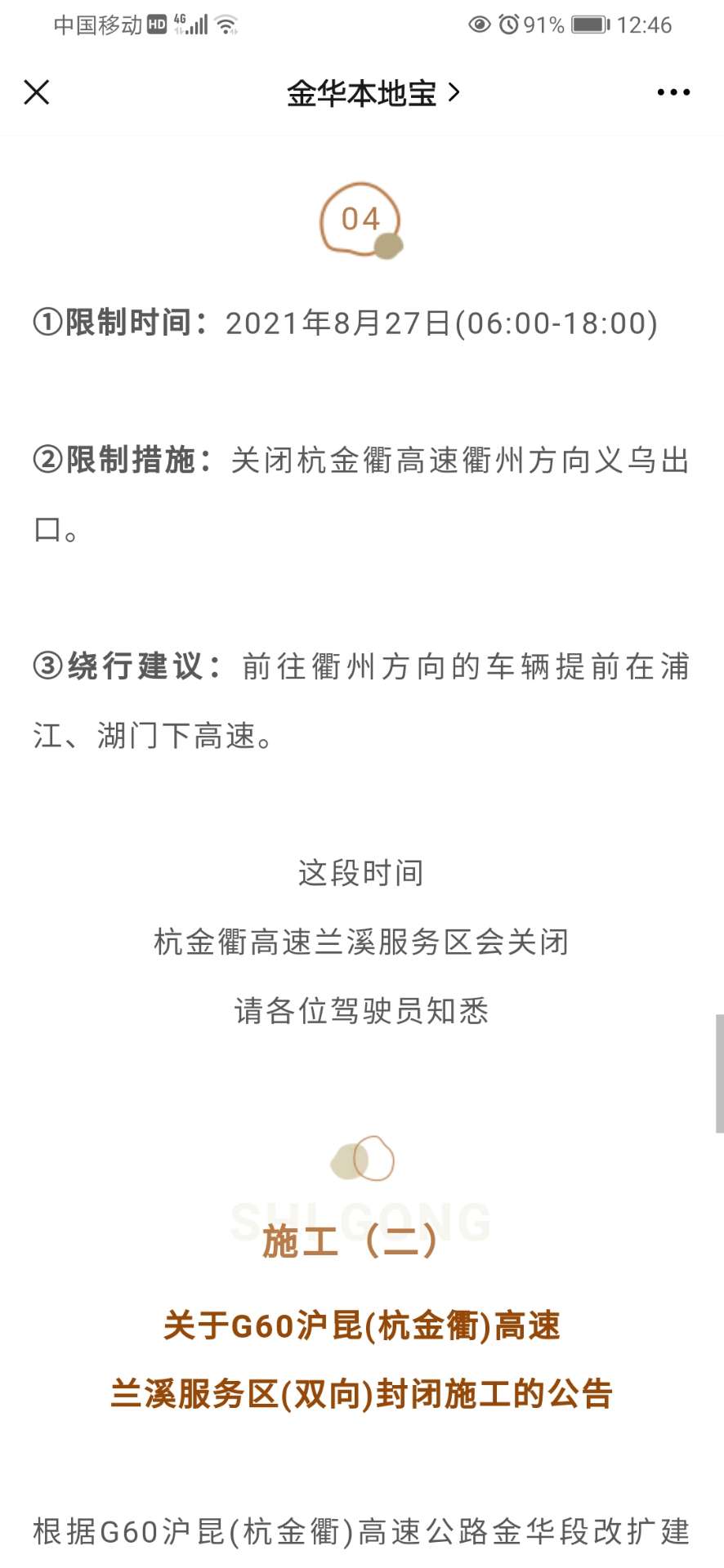Viewport: 724px width, 1568px height.
Task: Open the 金华本地宝 account page
Action: pyautogui.click(x=373, y=93)
